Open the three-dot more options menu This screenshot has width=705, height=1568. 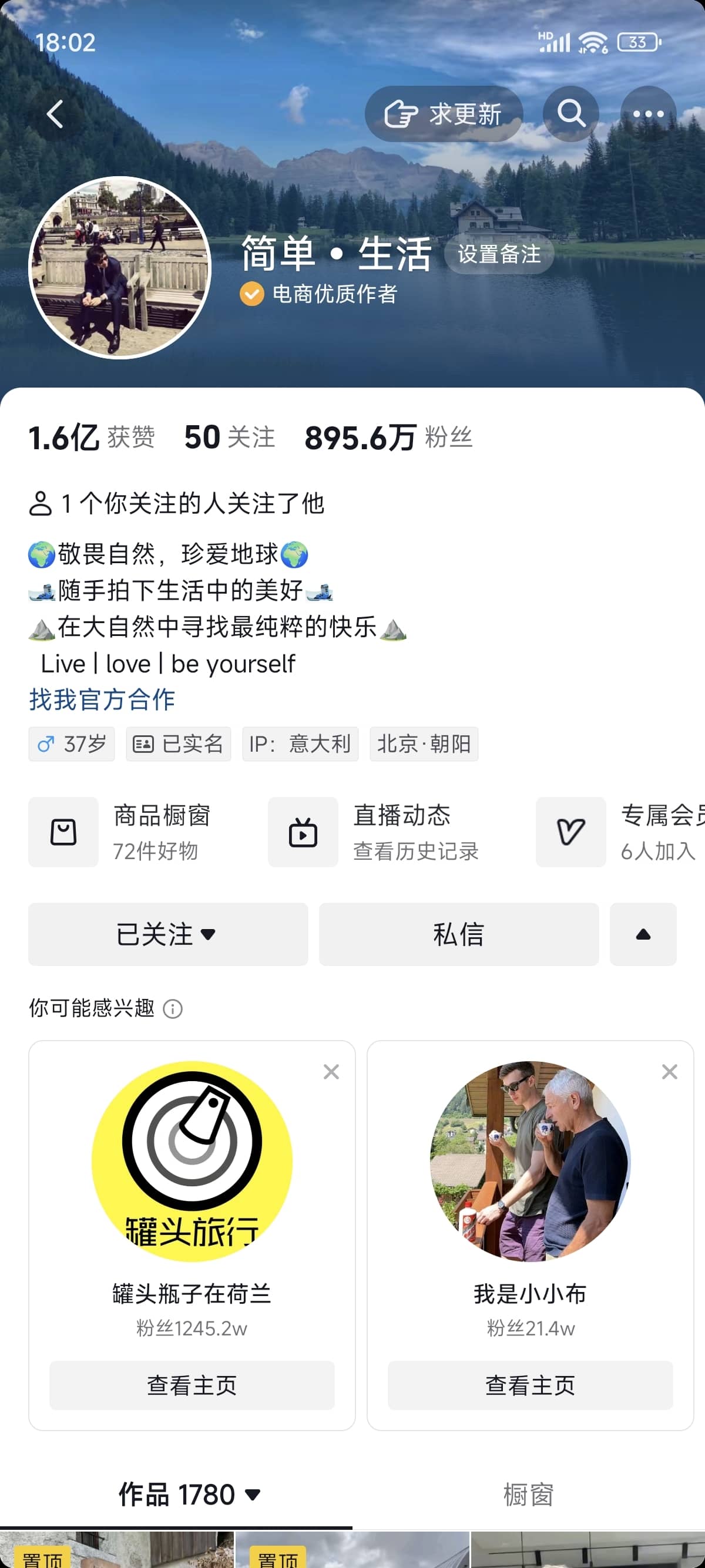tap(649, 114)
